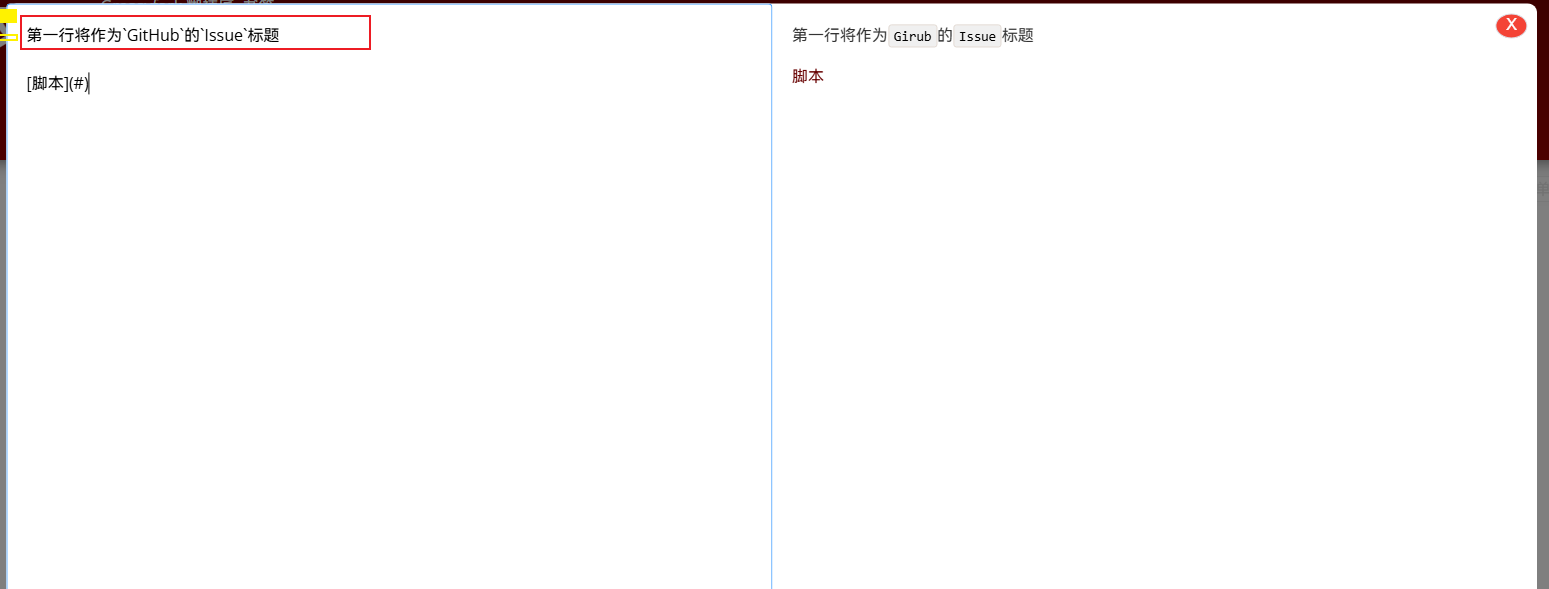Focus the Markdown editor text area
The height and width of the screenshot is (589, 1549).
[390, 300]
